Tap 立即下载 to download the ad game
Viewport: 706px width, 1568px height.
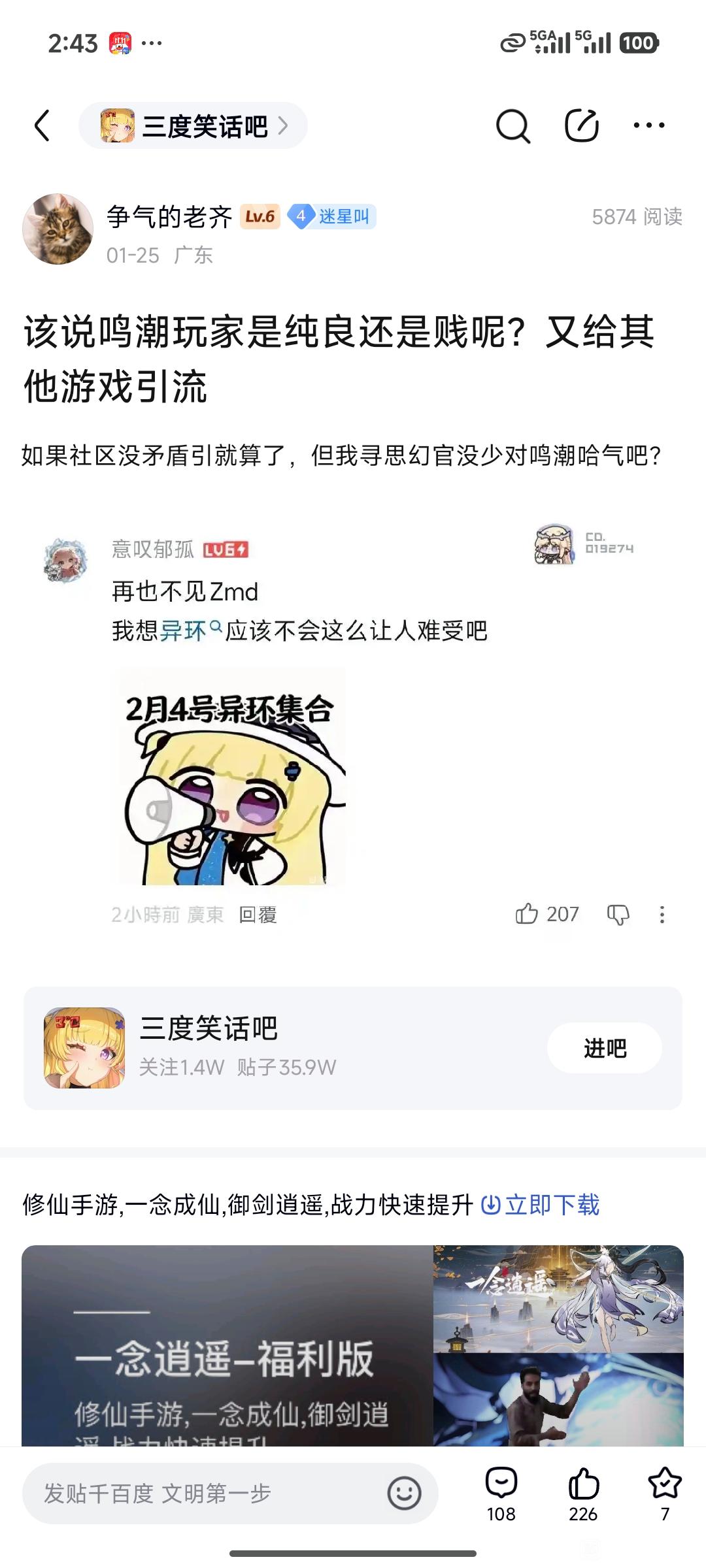pos(541,1205)
